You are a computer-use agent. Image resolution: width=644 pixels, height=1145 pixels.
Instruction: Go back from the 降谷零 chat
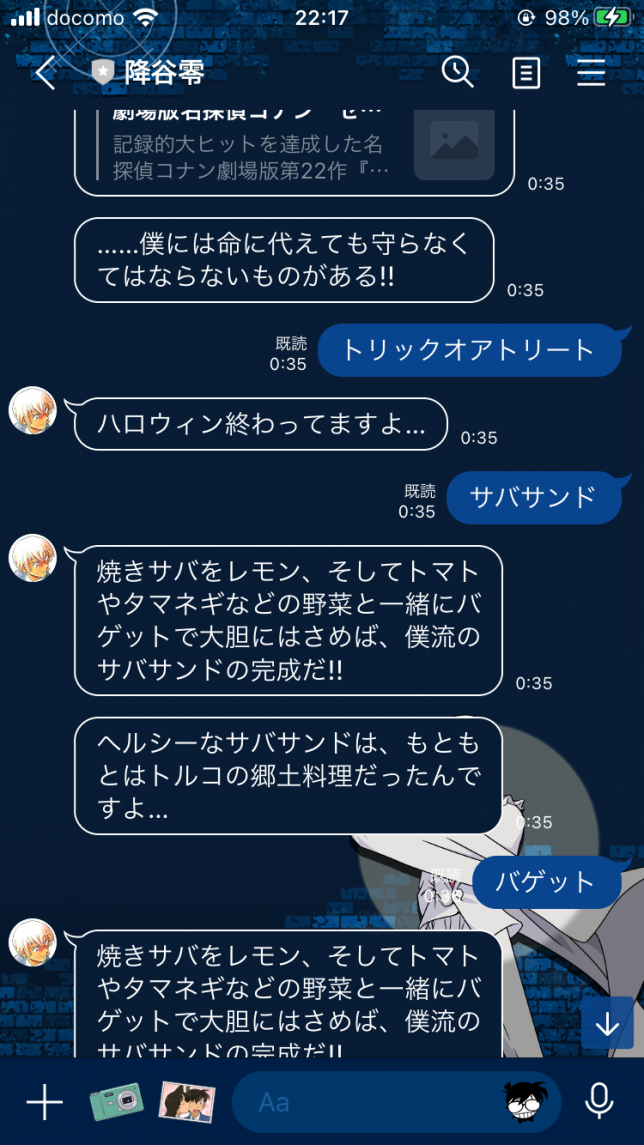click(44, 73)
